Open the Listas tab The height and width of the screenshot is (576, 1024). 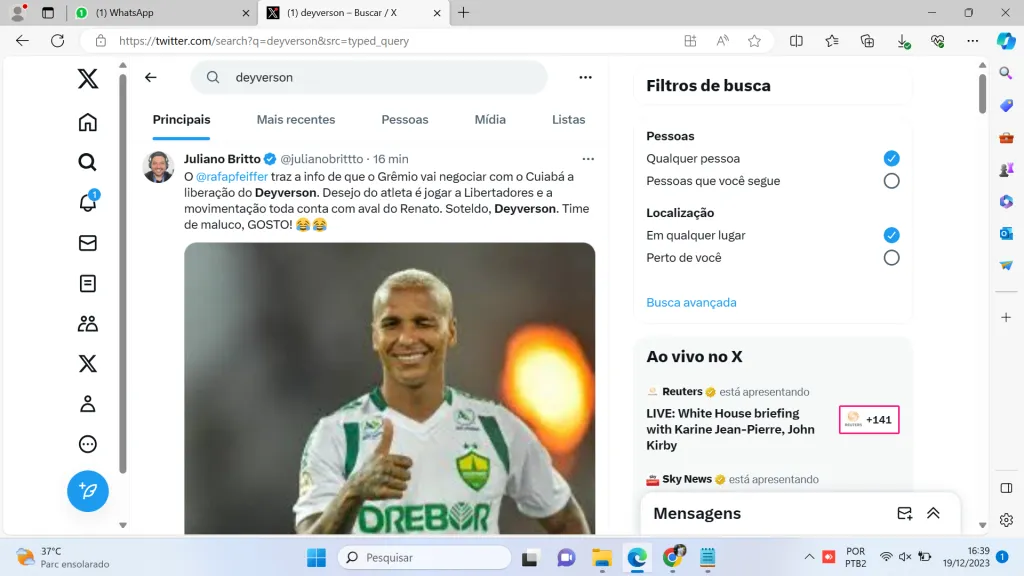tap(568, 119)
